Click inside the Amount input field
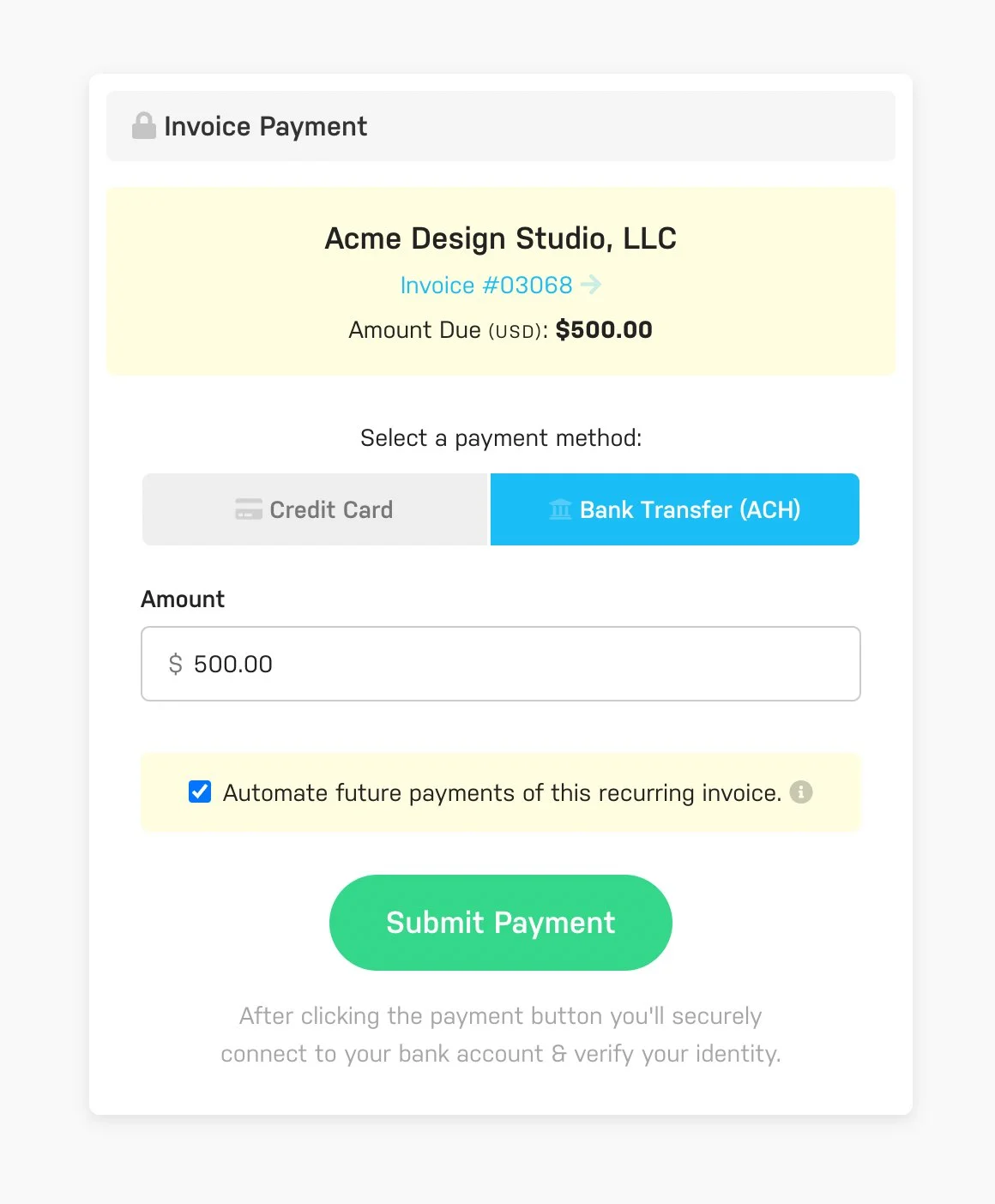Viewport: 995px width, 1204px height. click(500, 664)
